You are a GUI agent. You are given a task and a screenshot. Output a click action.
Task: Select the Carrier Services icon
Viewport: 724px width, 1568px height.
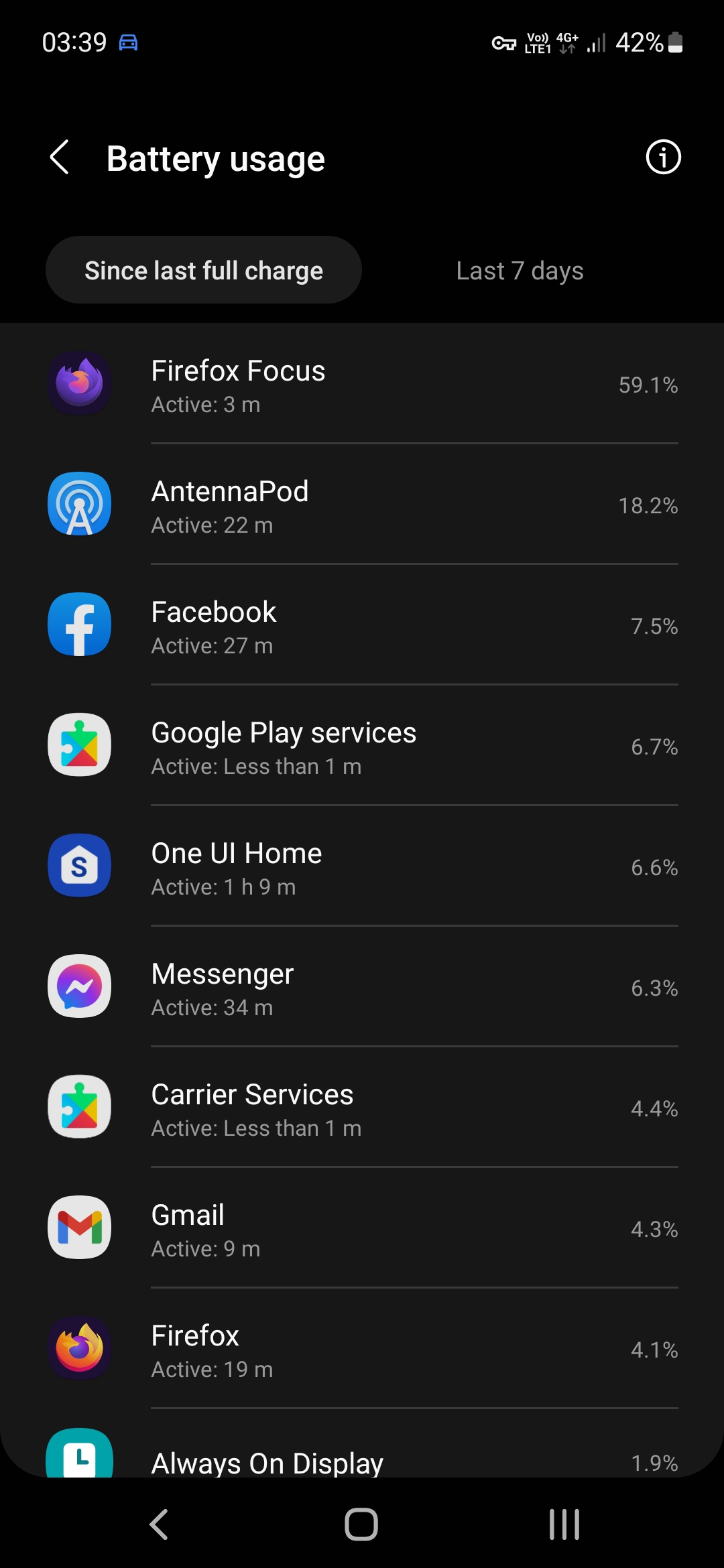click(x=79, y=1107)
